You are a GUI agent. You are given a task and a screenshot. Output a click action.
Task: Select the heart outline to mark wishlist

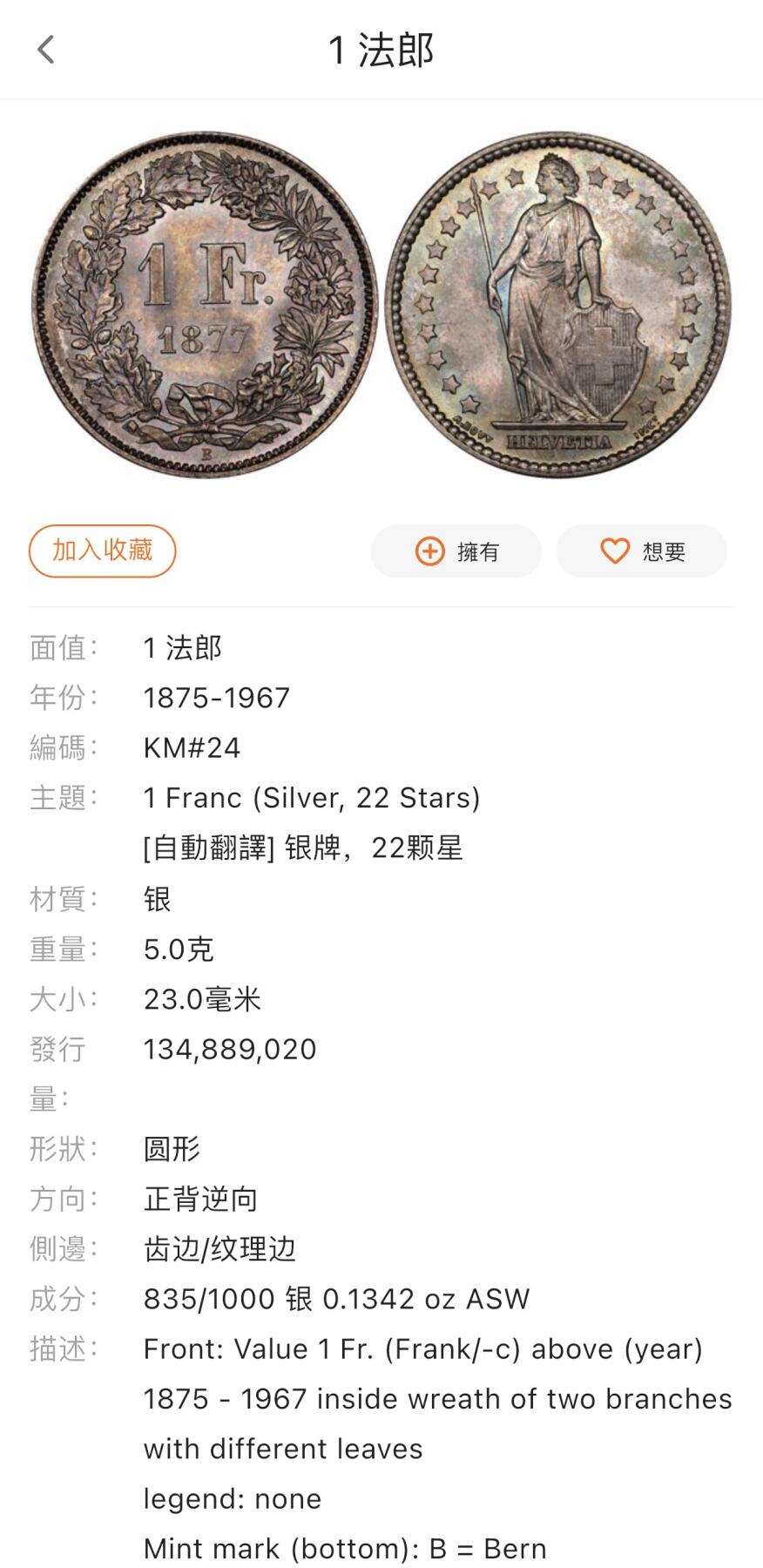point(614,551)
